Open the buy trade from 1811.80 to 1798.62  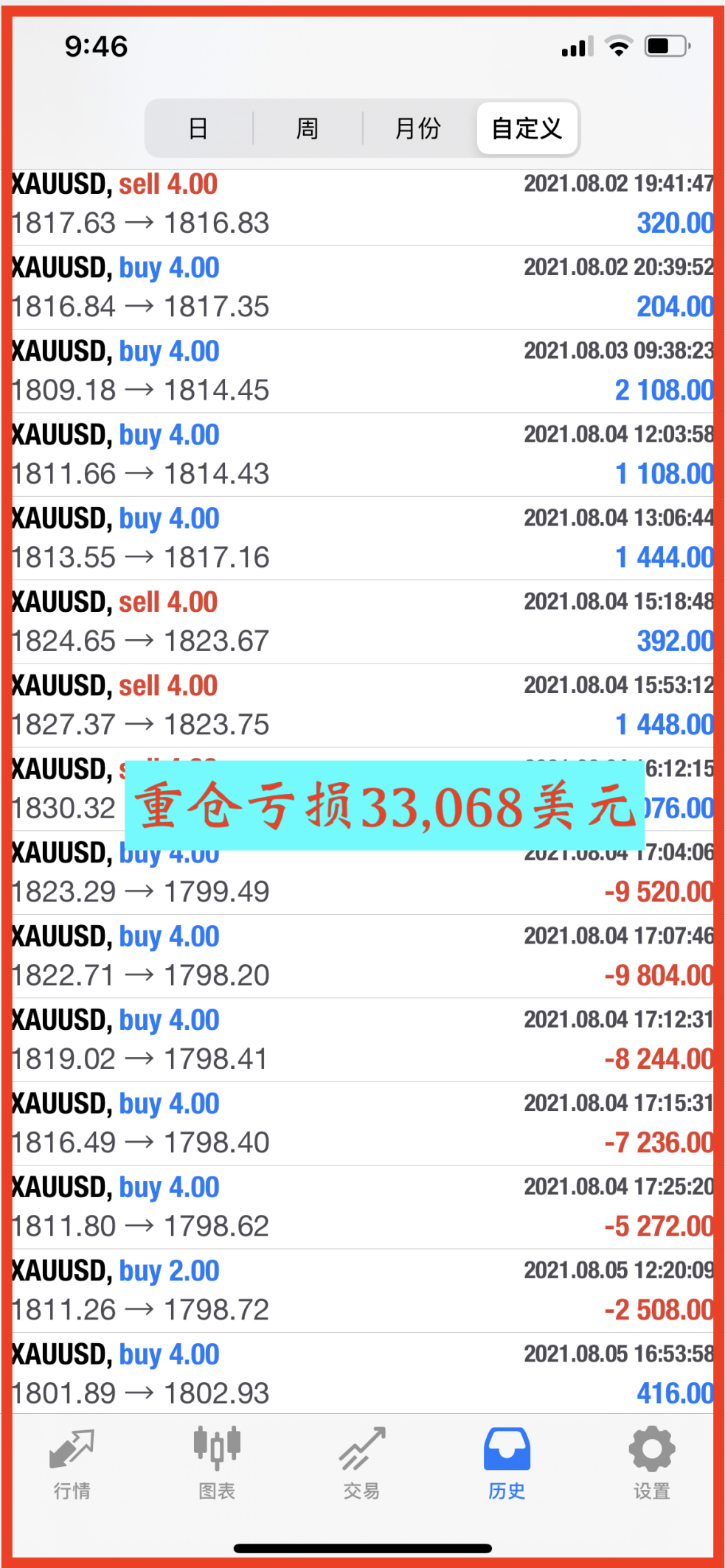pos(363,1207)
